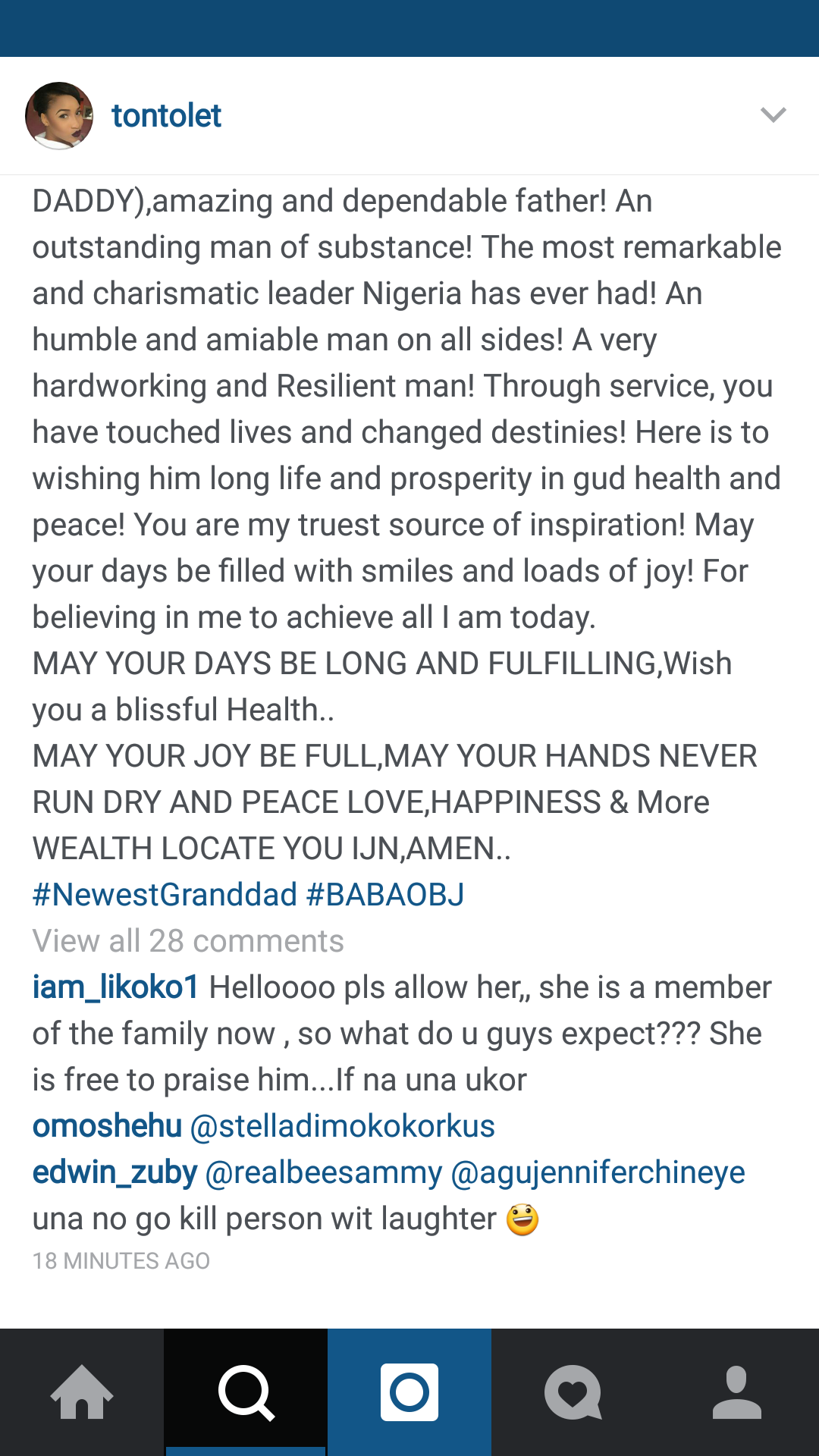Image resolution: width=819 pixels, height=1456 pixels.
Task: Open the tontolet username link
Action: coord(166,116)
